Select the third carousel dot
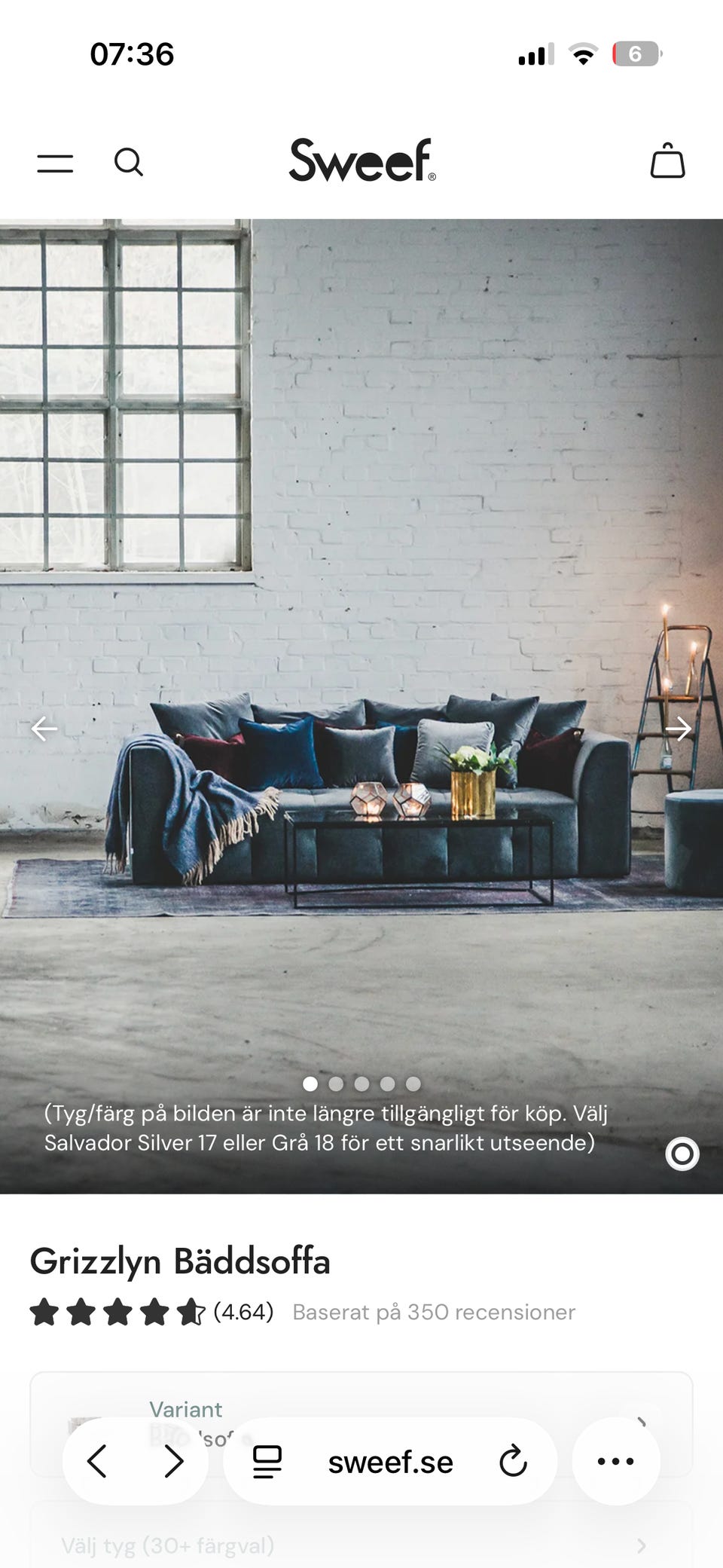The height and width of the screenshot is (1568, 723). 361,1084
